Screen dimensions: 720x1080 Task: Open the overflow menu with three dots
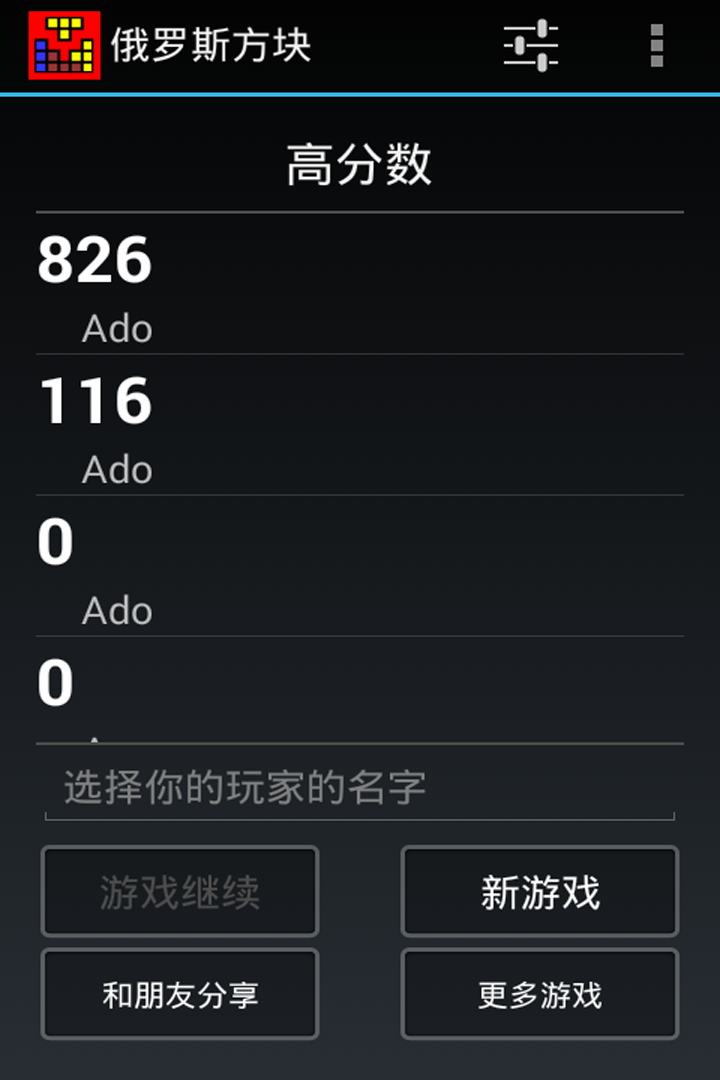coord(657,46)
